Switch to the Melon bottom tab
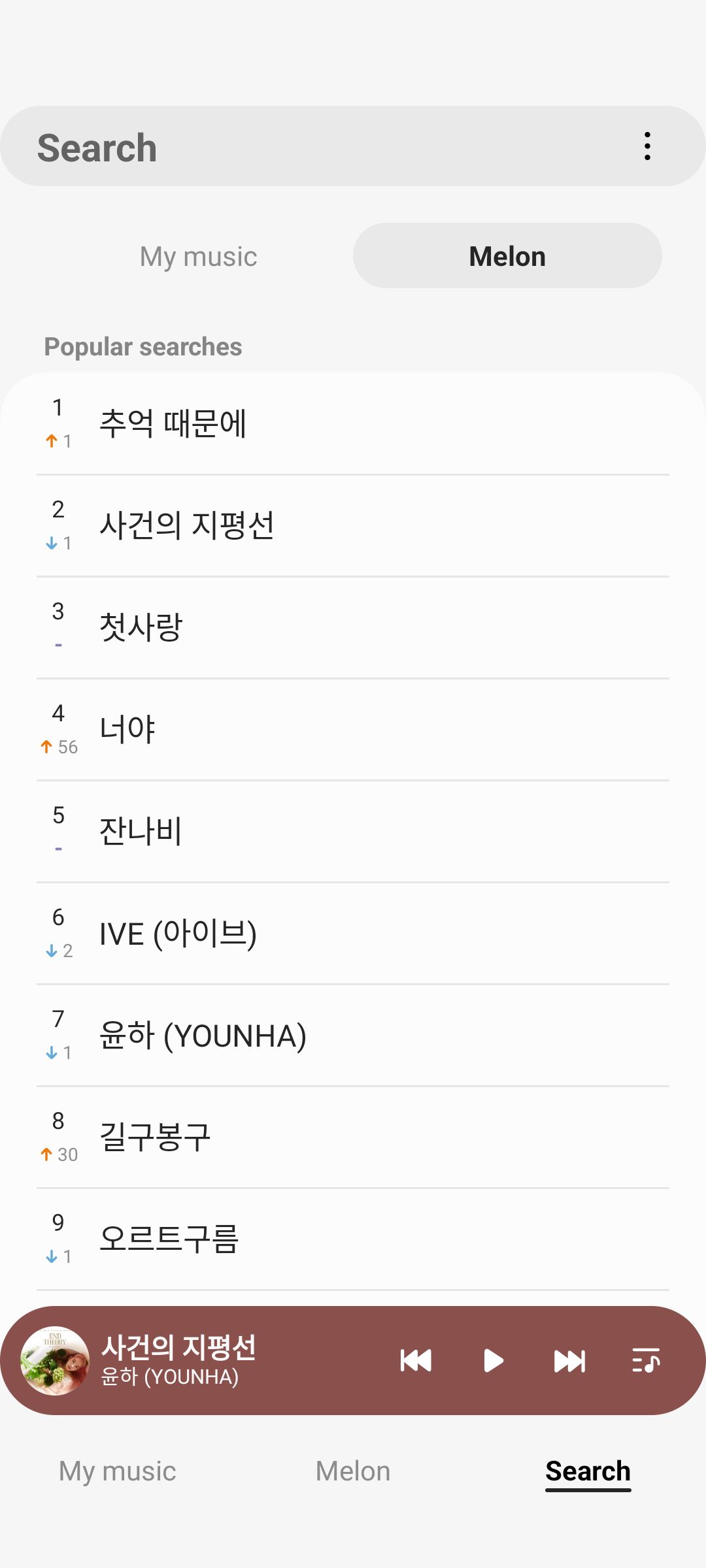The height and width of the screenshot is (1568, 706). pyautogui.click(x=353, y=1471)
